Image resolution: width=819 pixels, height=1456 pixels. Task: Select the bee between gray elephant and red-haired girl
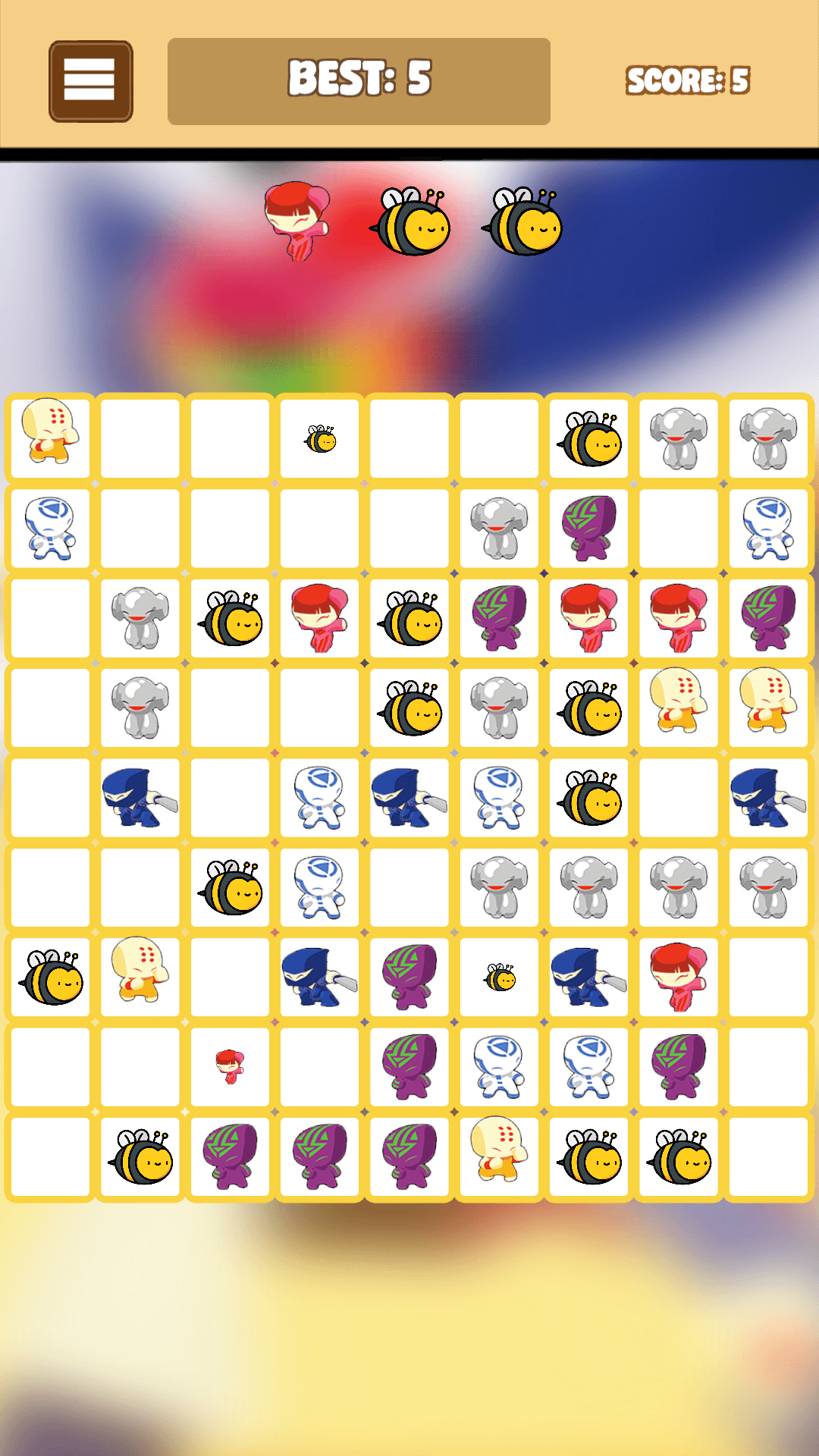pyautogui.click(x=230, y=618)
